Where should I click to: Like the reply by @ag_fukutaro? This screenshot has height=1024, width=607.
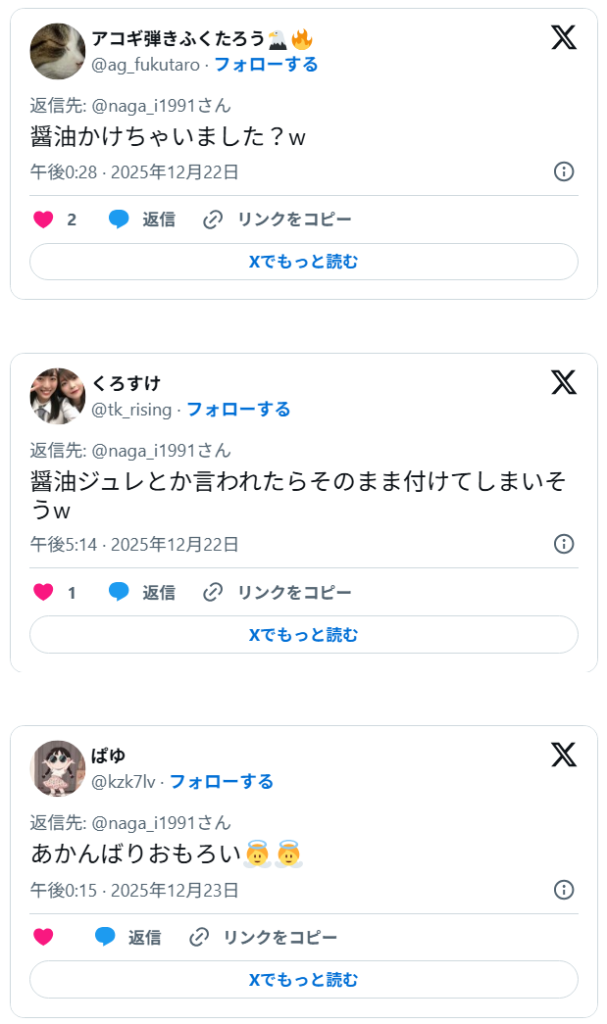tap(43, 220)
